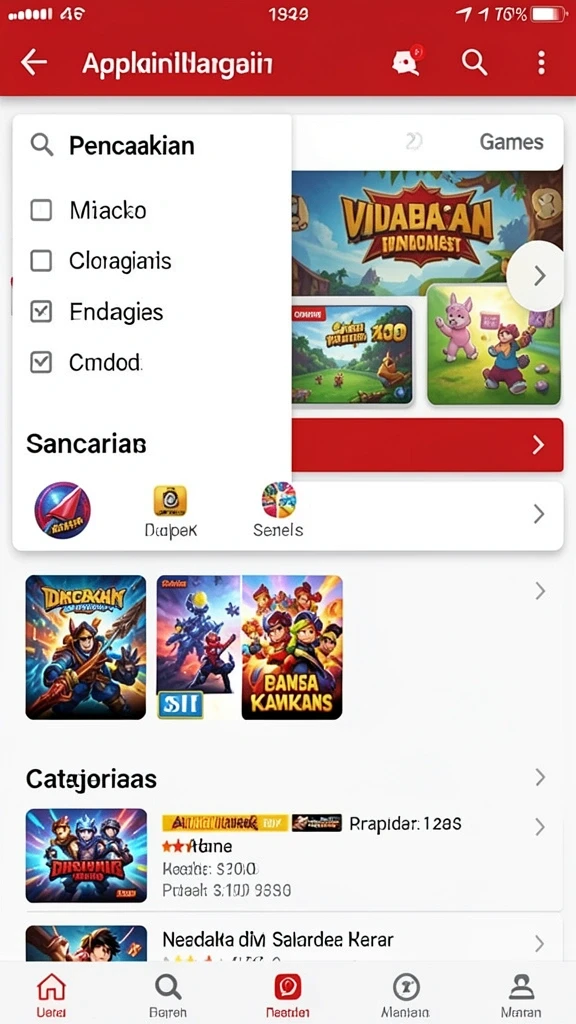Expand the Catajoriaas section chevron
Viewport: 576px width, 1024px height.
click(x=540, y=777)
